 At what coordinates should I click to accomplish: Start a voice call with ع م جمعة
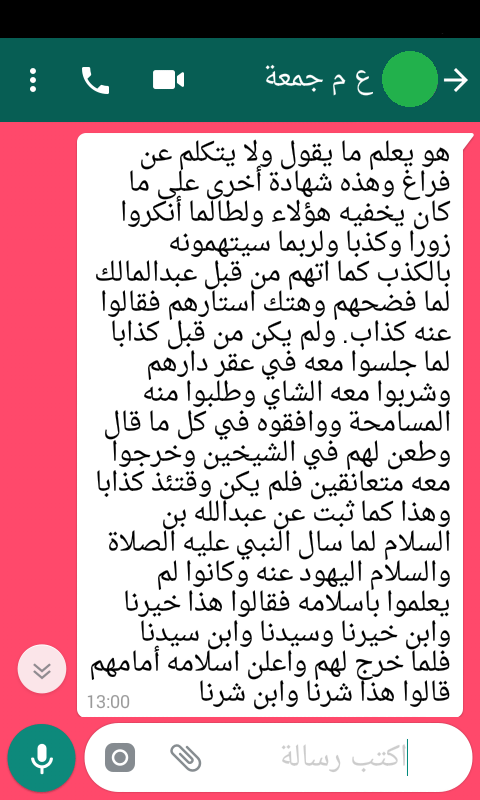95,80
